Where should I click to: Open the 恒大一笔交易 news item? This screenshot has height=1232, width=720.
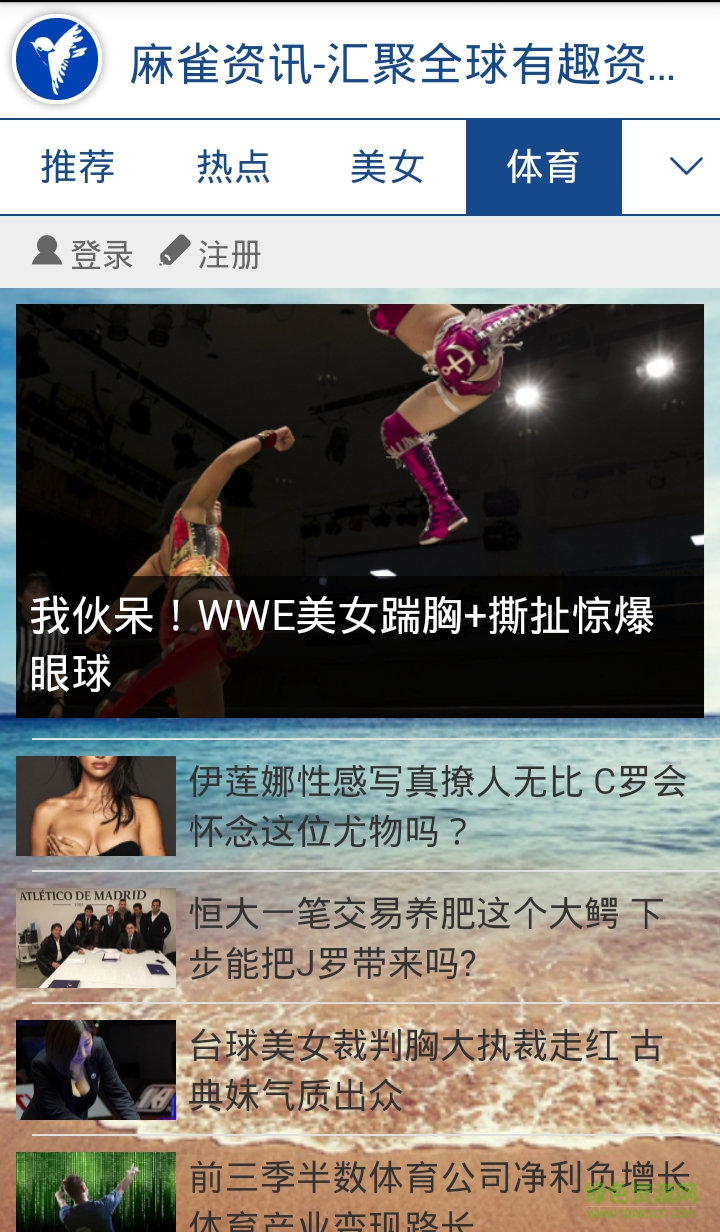click(x=428, y=938)
